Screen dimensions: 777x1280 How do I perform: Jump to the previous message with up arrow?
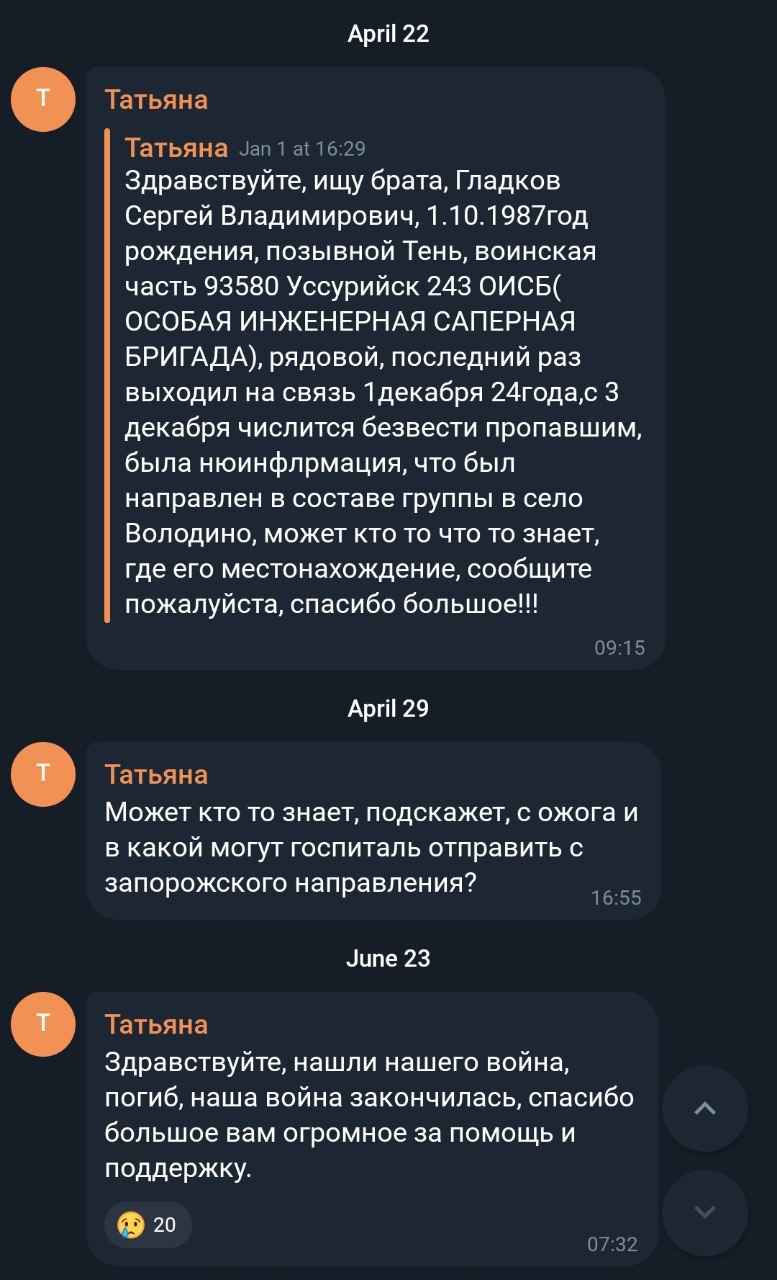[705, 1108]
